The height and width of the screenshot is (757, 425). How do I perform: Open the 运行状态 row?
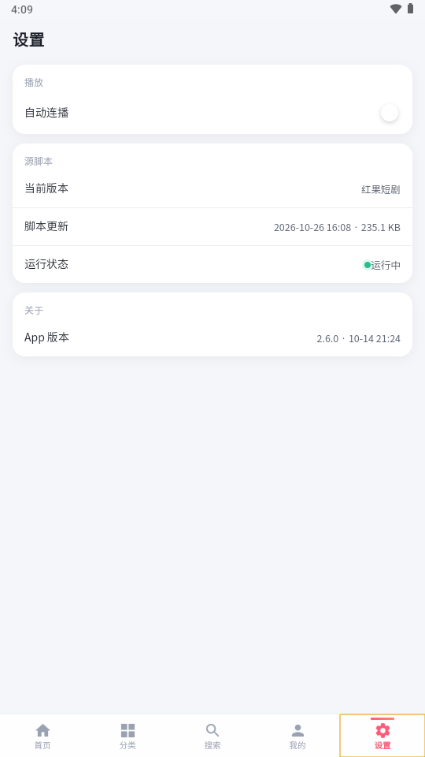(x=212, y=265)
